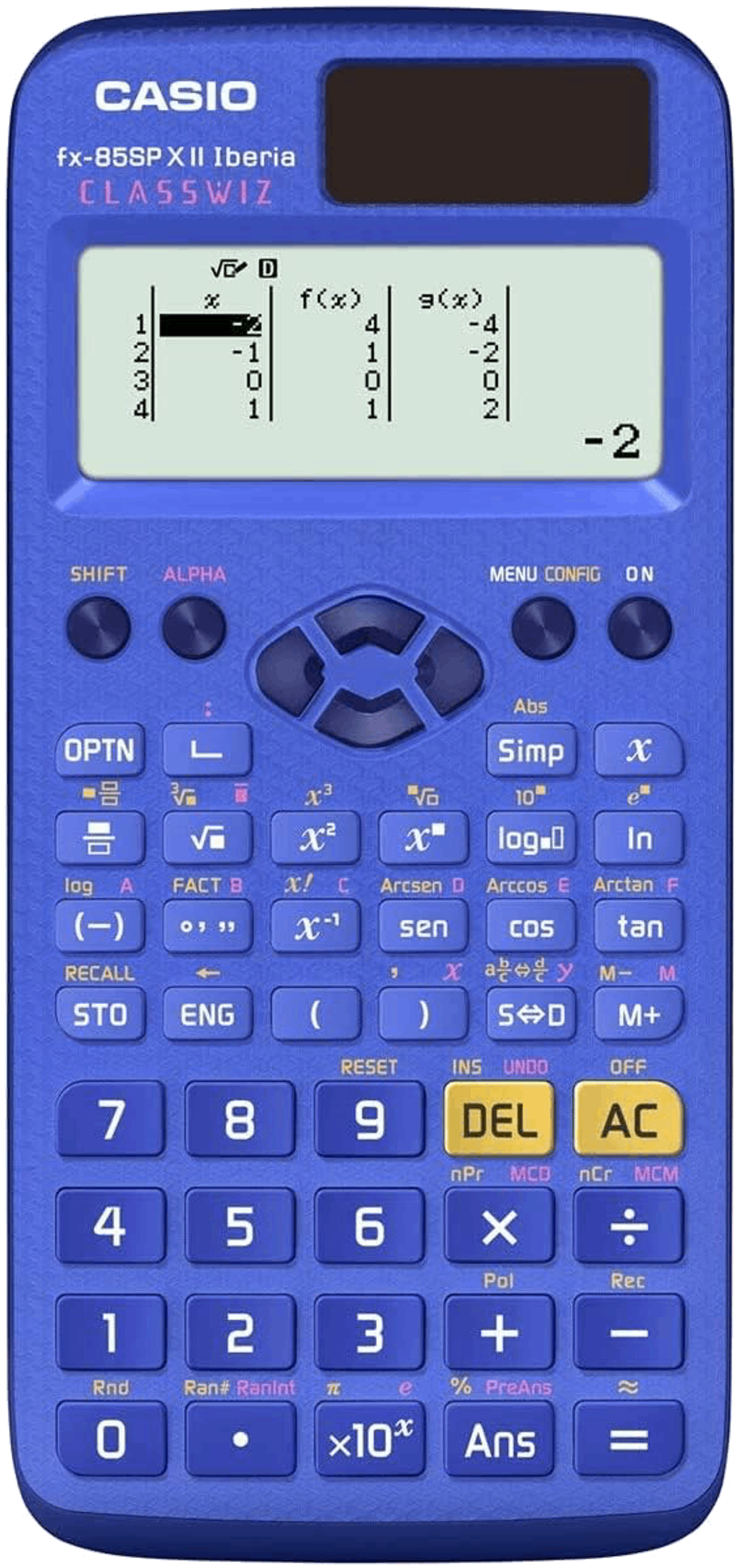Tap the Ans key
Viewport: 738px width, 1568px height.
pos(499,1440)
